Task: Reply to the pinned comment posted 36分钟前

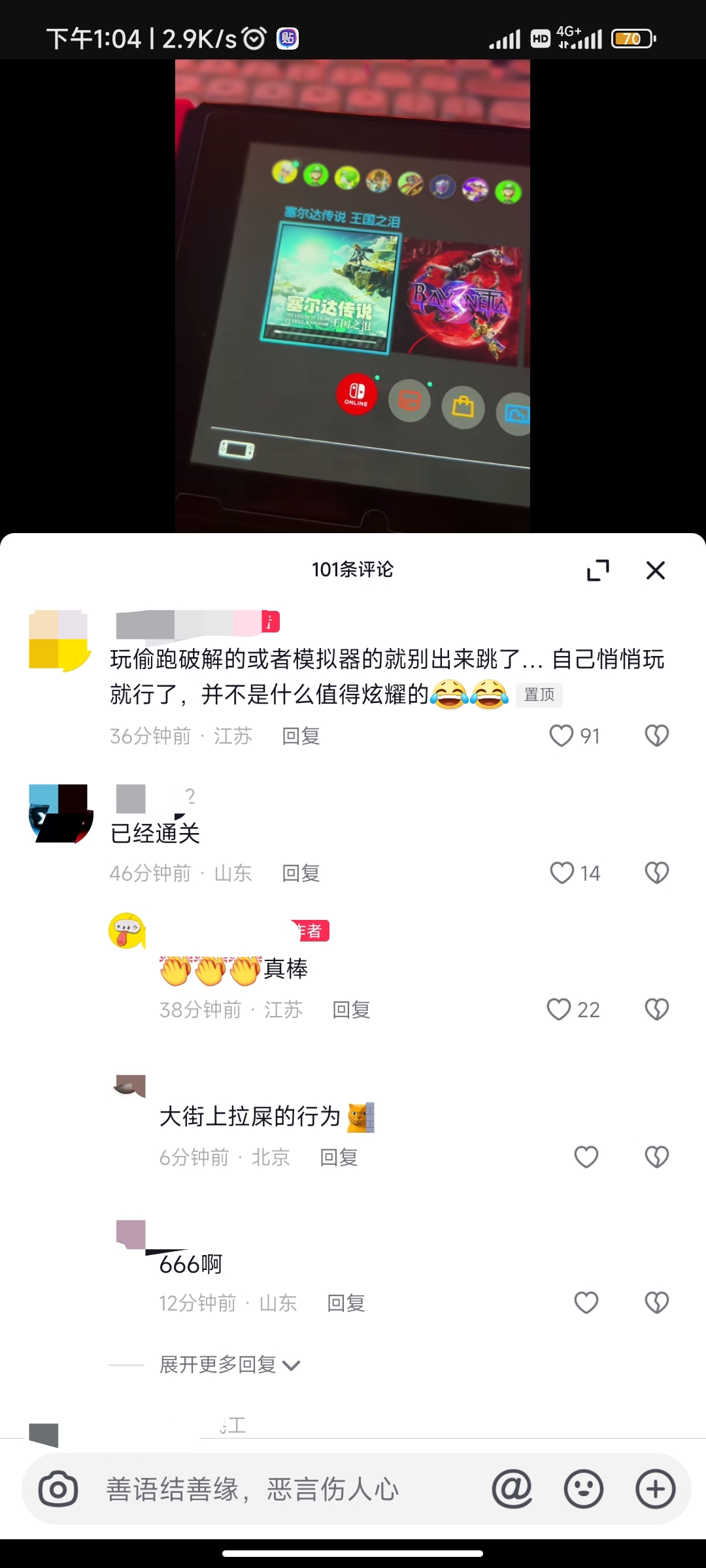Action: [301, 736]
